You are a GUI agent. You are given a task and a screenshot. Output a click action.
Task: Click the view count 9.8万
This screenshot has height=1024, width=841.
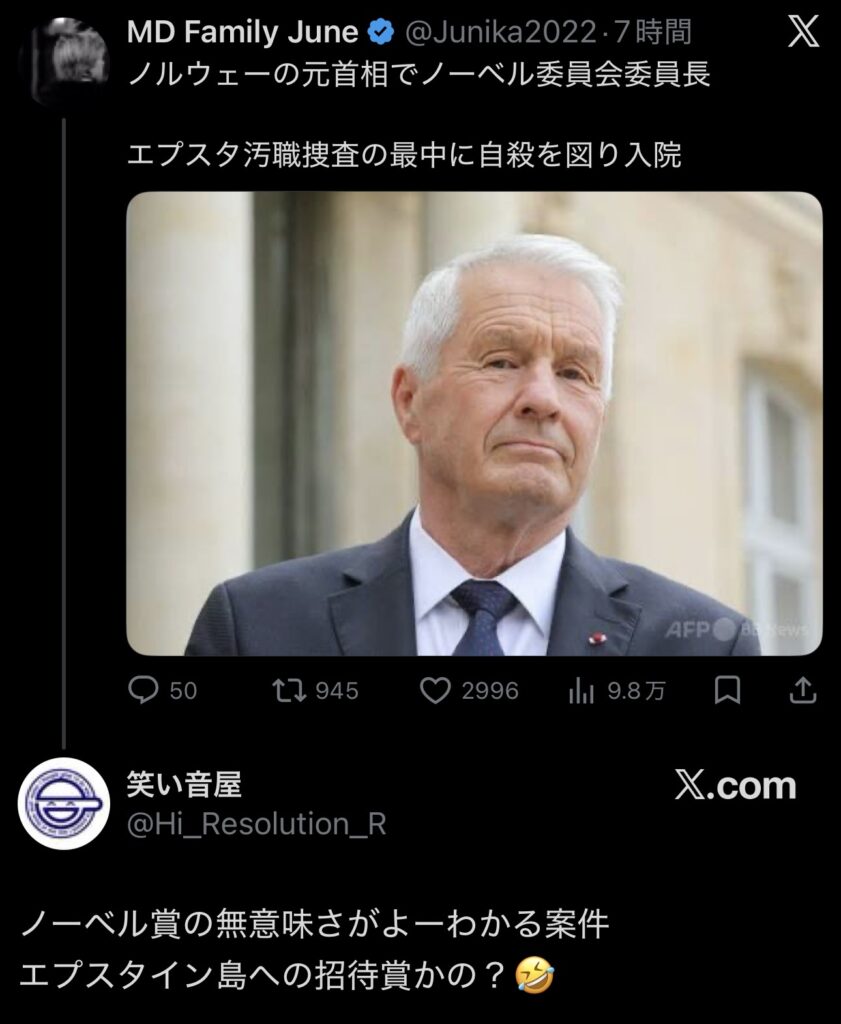[636, 688]
